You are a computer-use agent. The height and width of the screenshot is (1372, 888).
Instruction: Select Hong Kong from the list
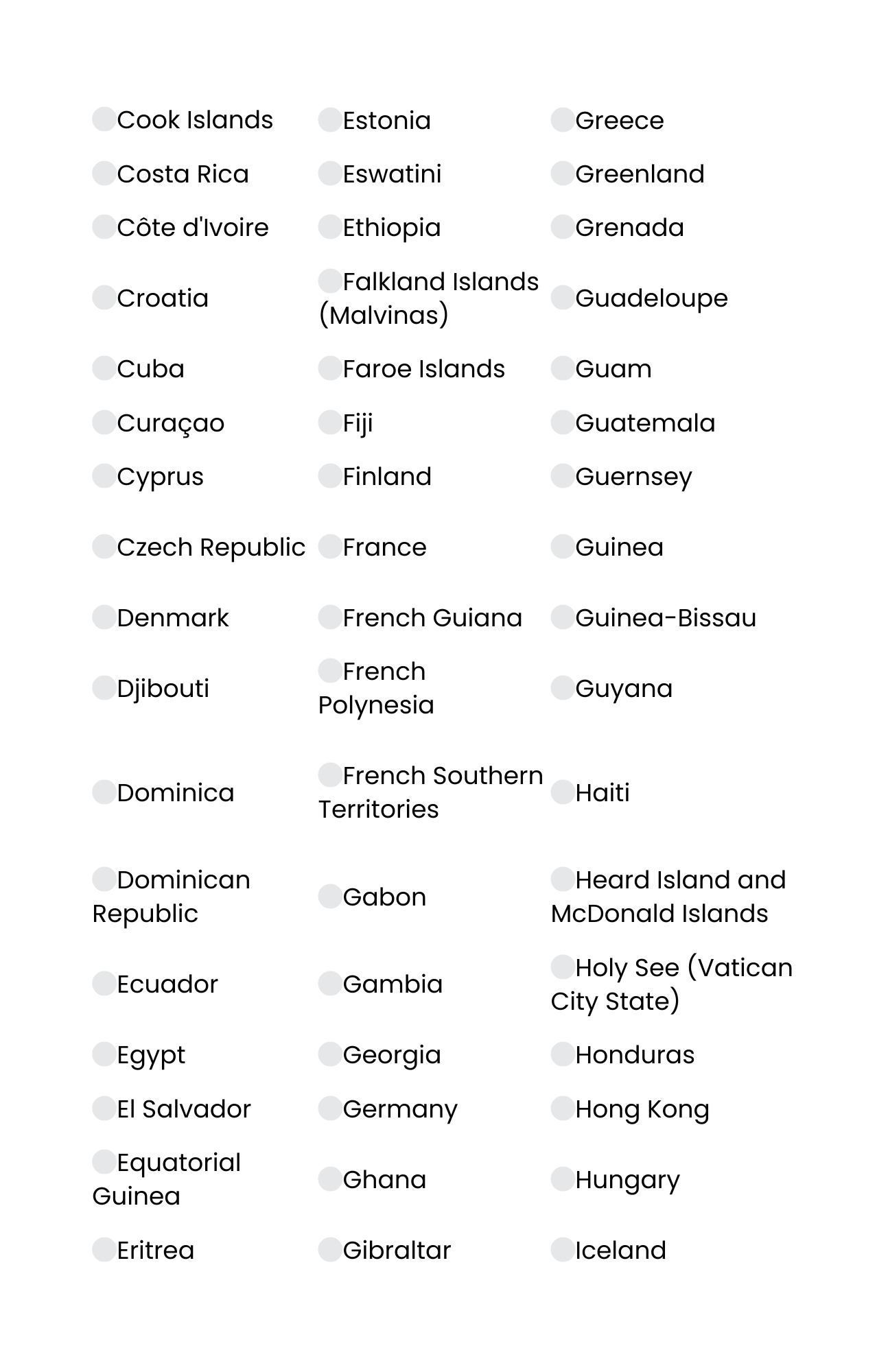(563, 1109)
